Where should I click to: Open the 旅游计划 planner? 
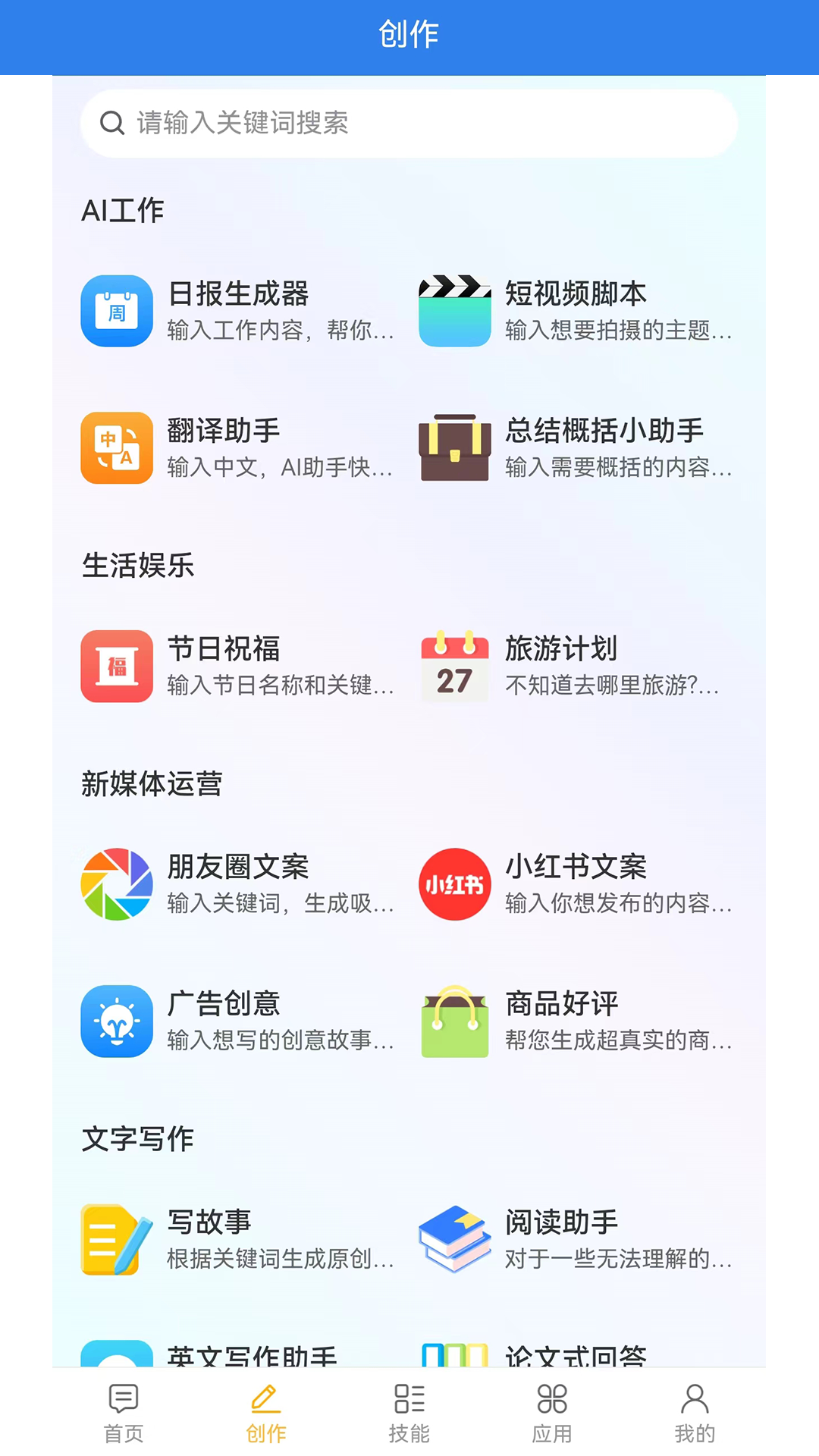click(x=576, y=666)
